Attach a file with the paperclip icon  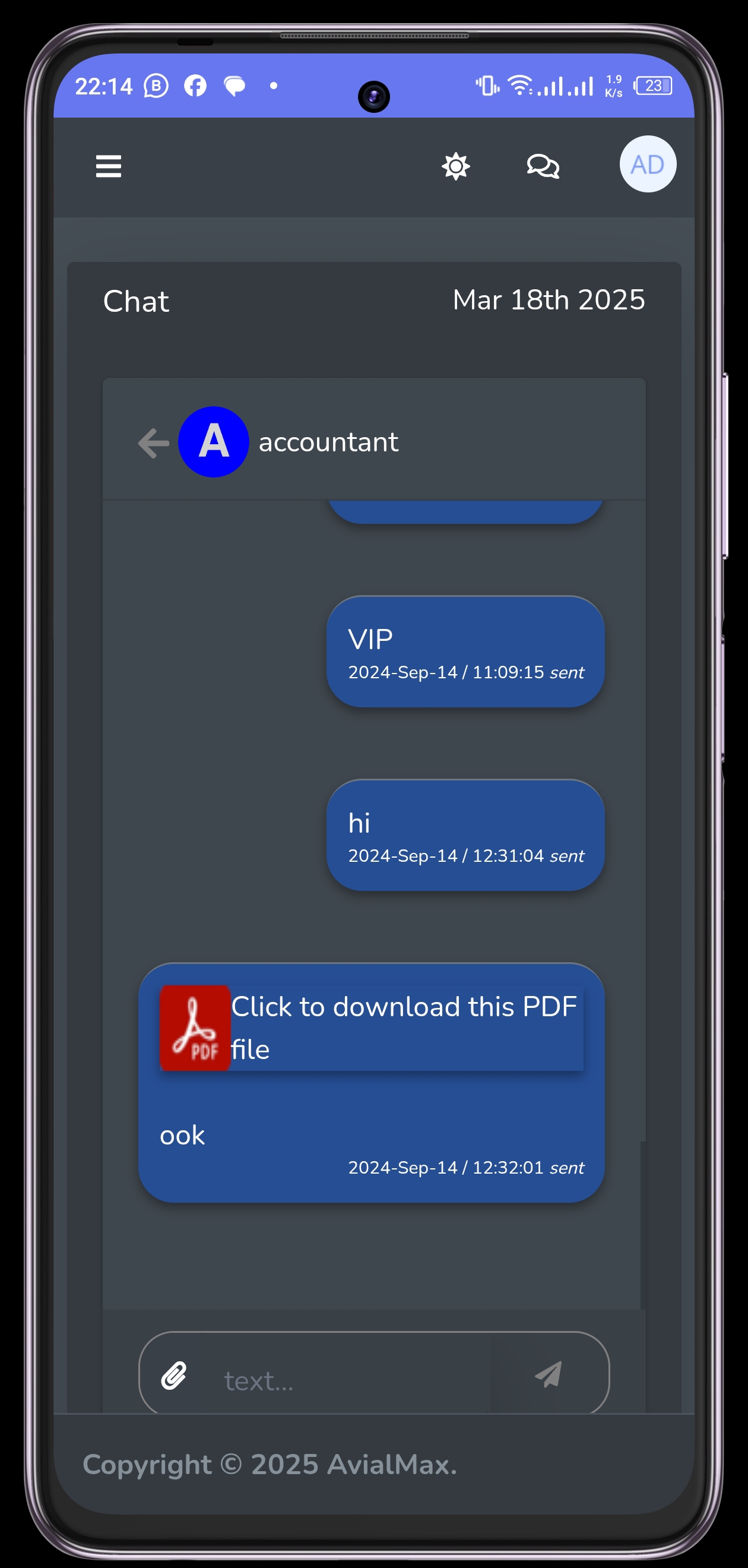[174, 1377]
